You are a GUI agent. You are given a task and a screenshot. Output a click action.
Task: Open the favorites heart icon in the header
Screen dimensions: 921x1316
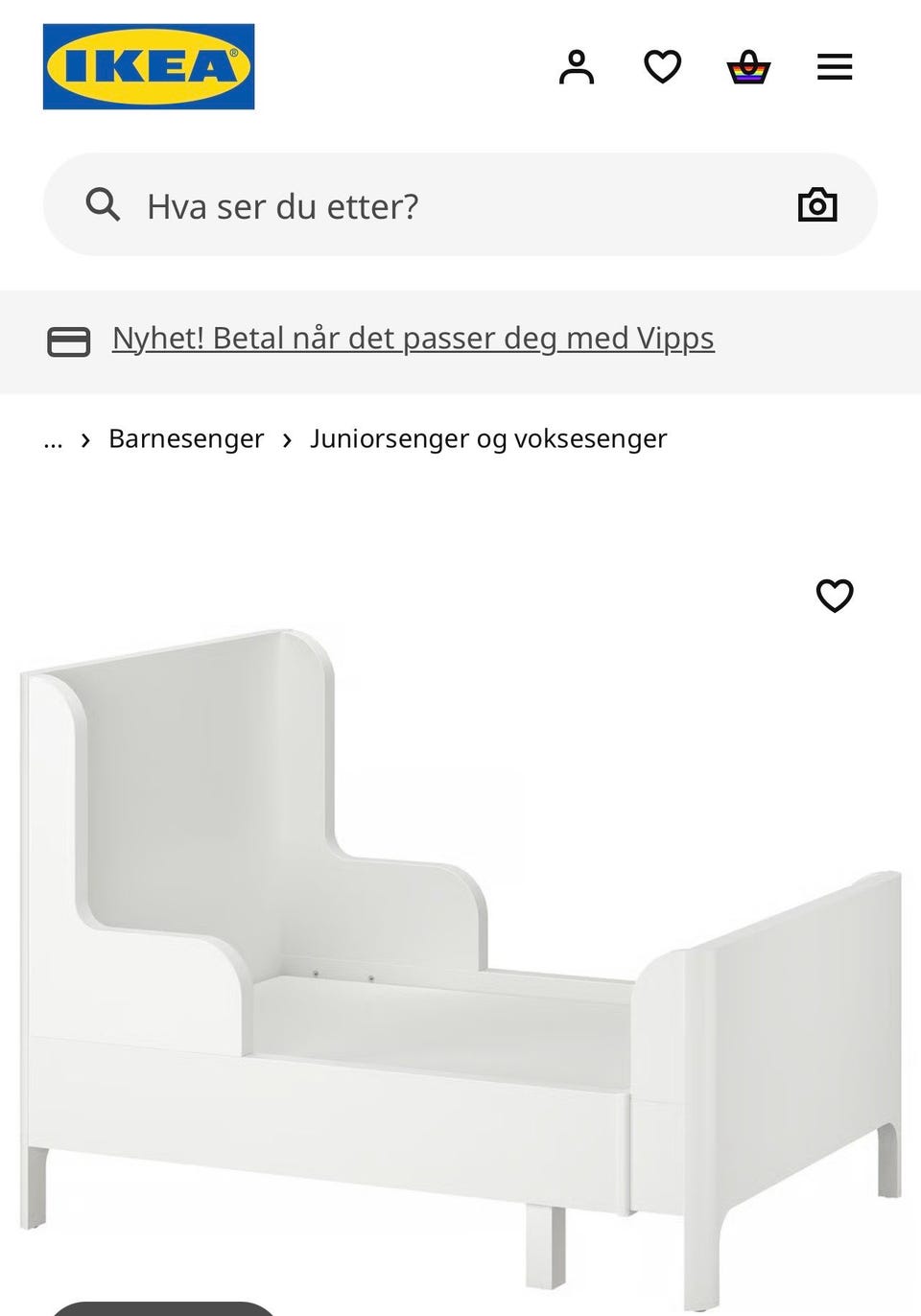(662, 66)
